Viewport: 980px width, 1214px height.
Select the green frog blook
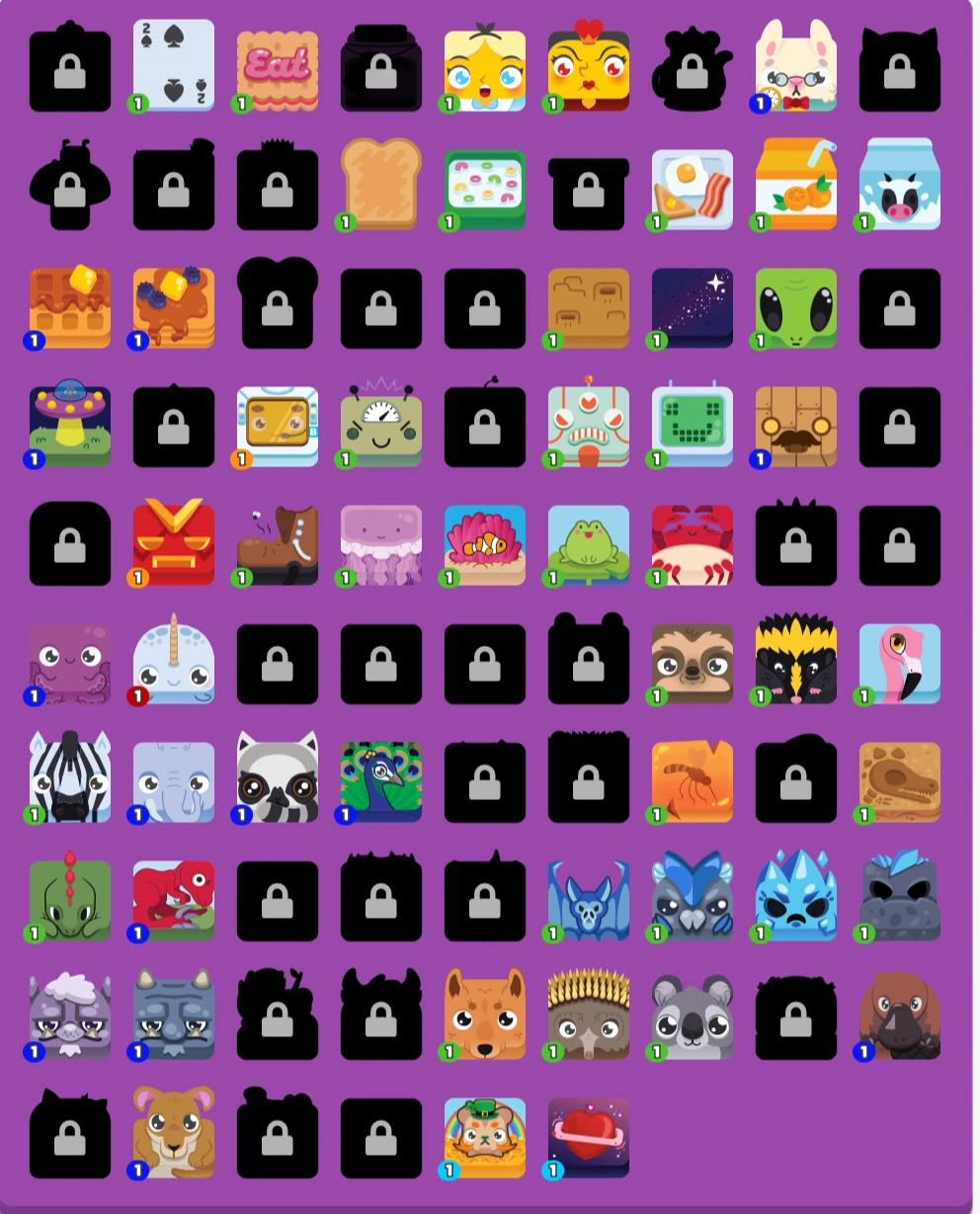pos(589,545)
